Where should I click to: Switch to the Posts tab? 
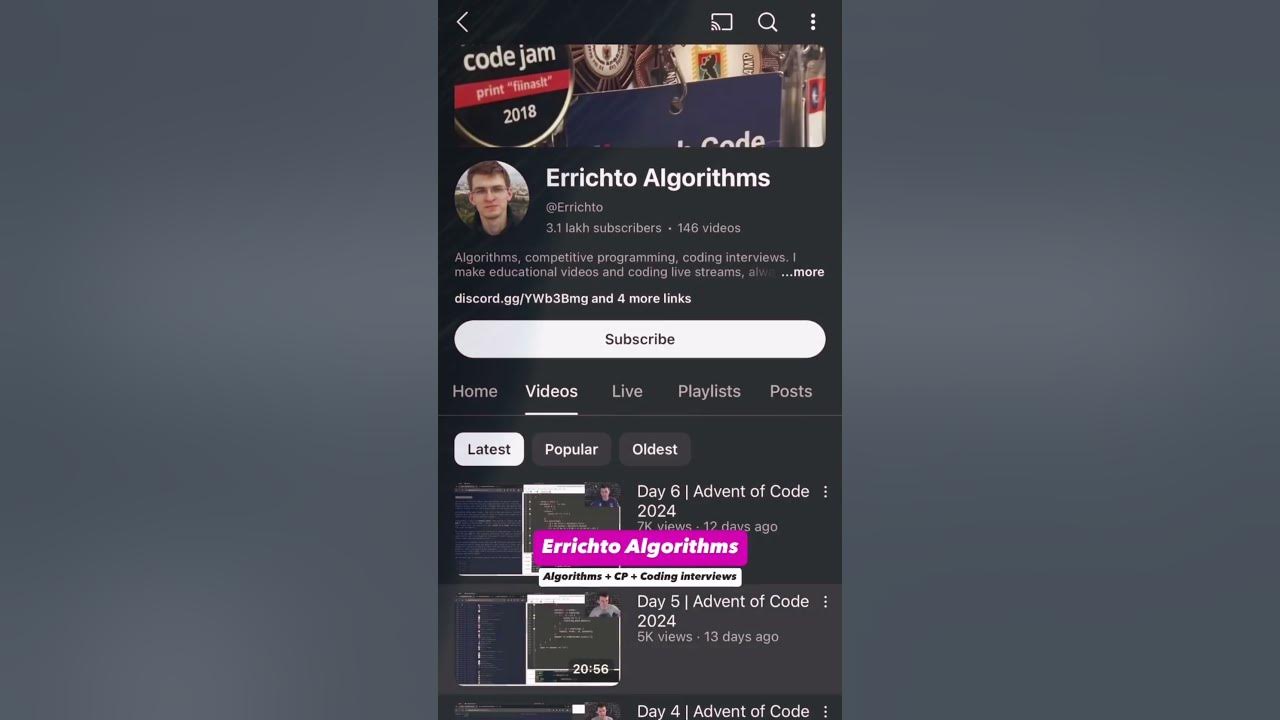pos(790,391)
